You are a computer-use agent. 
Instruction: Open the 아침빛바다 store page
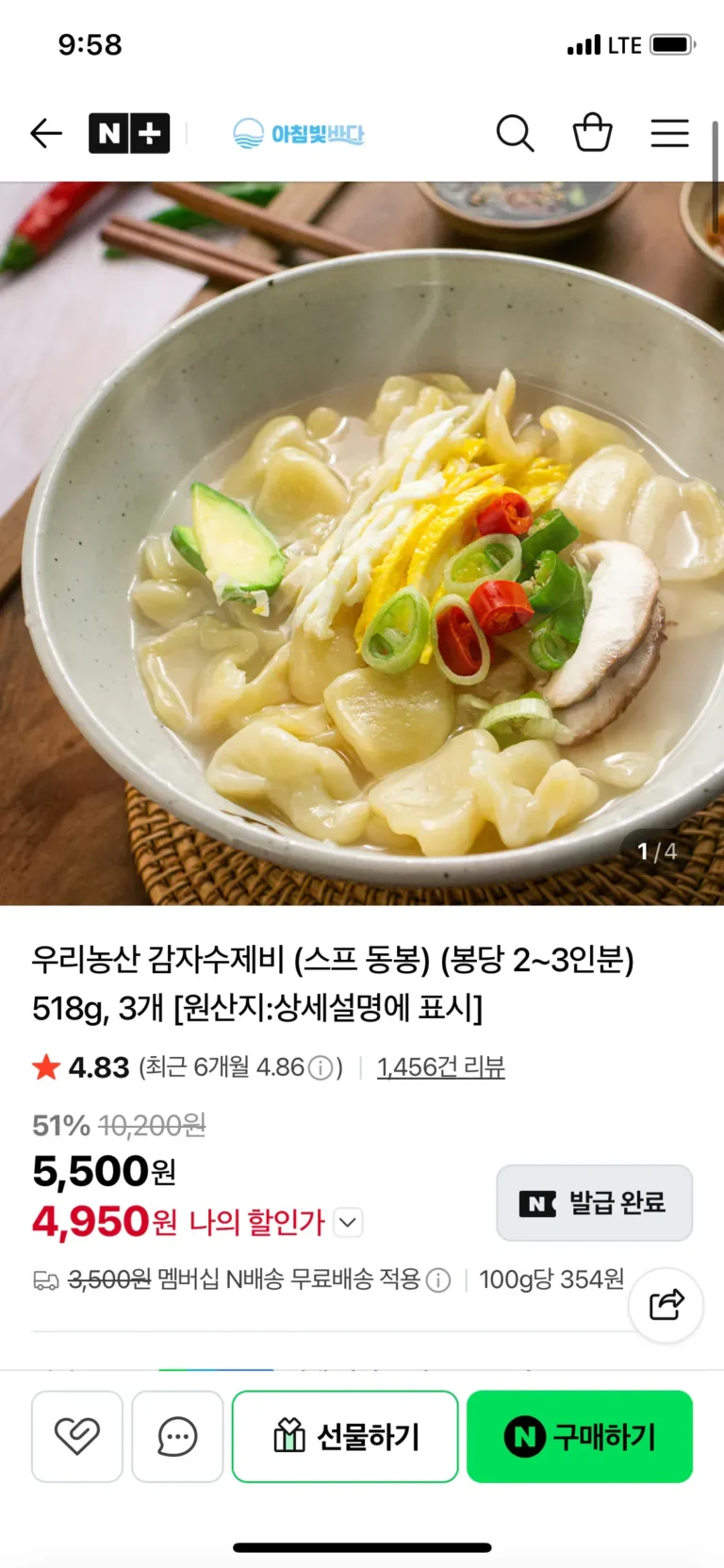coord(299,134)
